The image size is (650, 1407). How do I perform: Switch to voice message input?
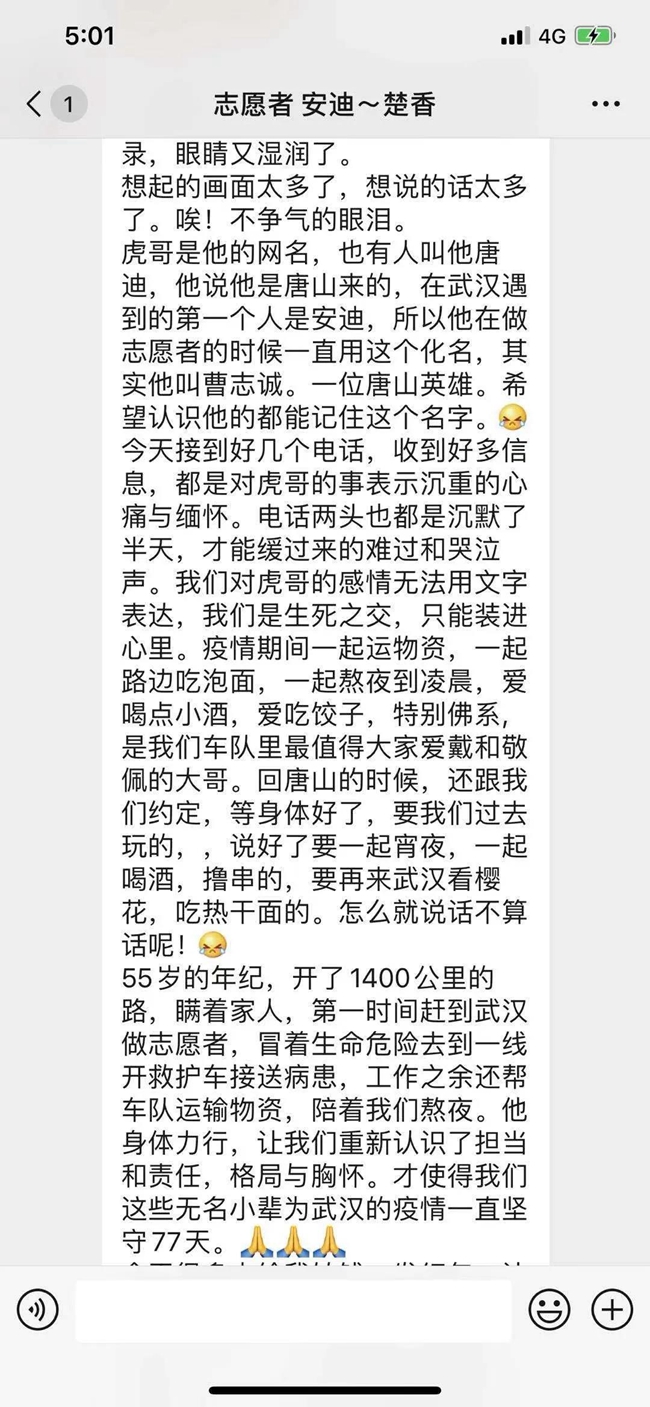(37, 1309)
